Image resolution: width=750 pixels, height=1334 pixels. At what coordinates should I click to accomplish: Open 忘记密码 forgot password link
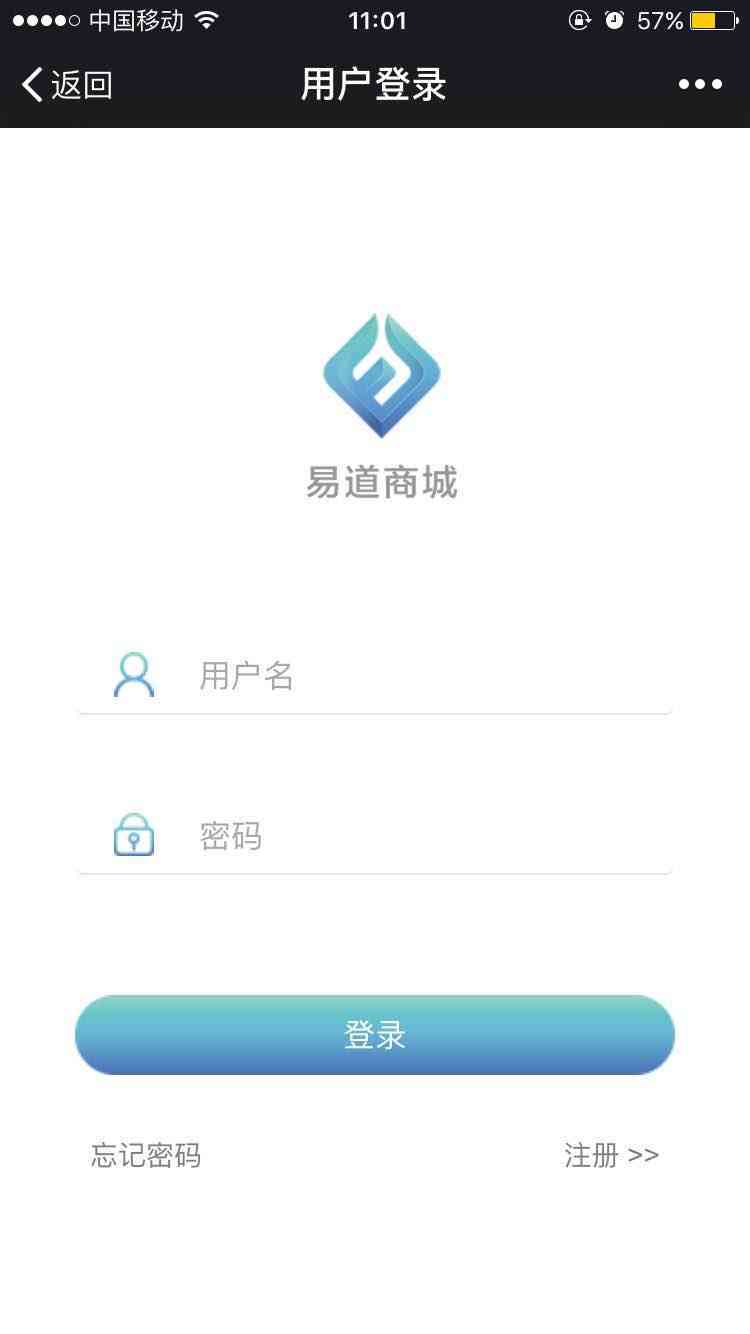click(146, 1155)
